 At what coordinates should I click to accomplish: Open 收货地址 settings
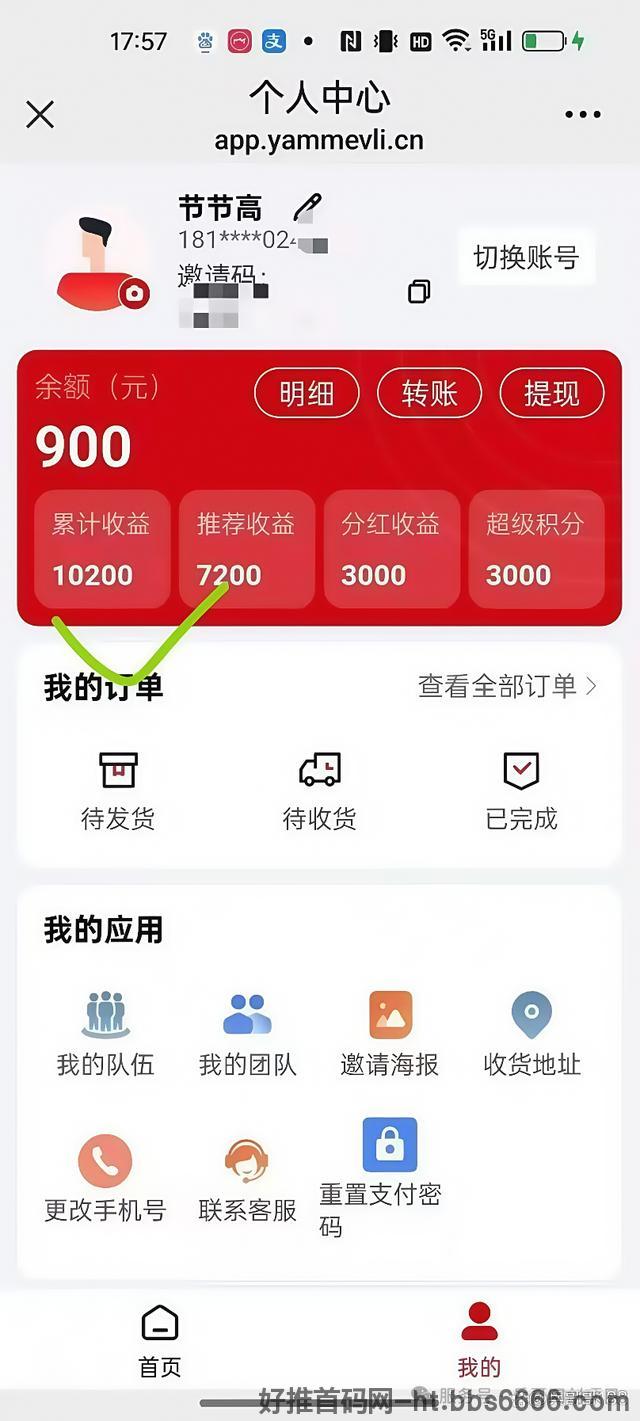coord(532,1035)
